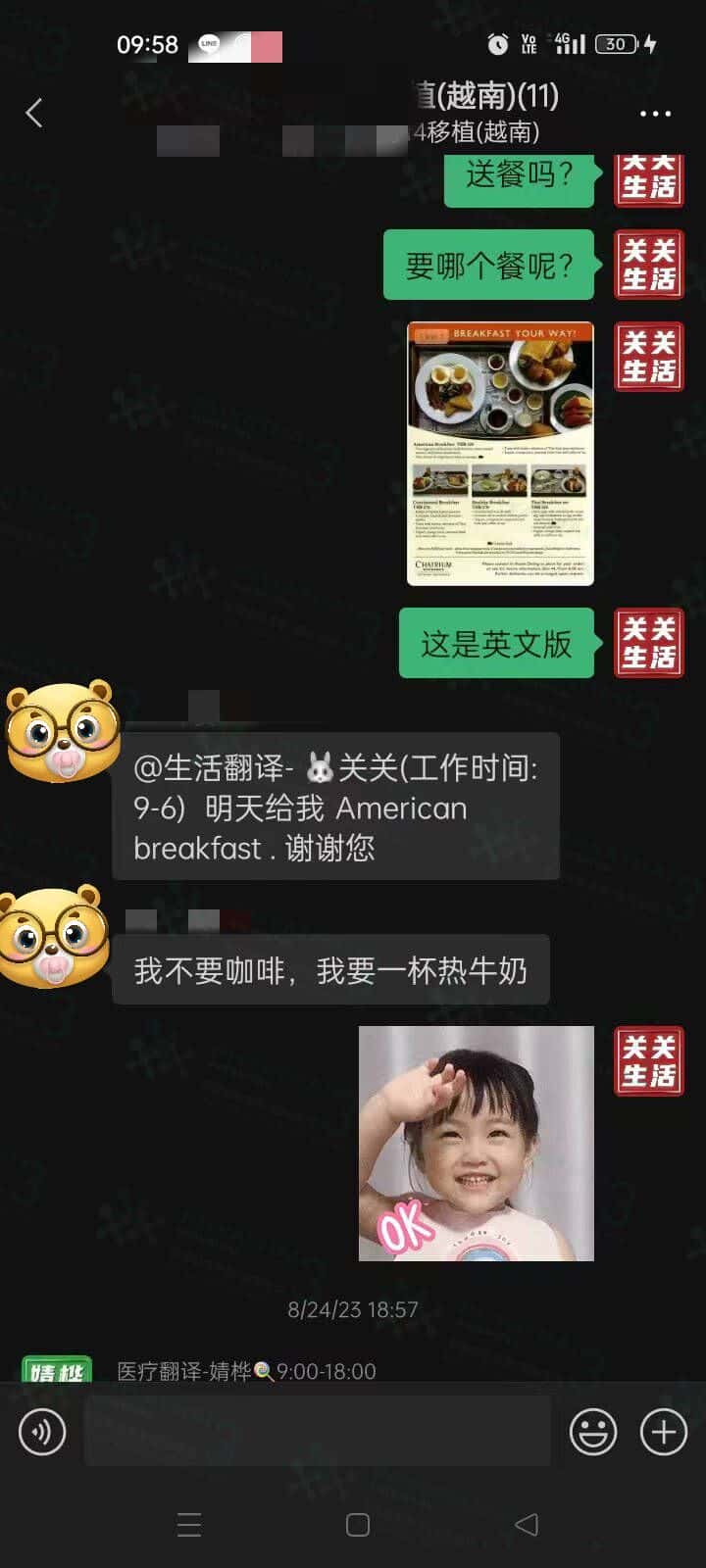Open the emoji picker

[x=593, y=1432]
